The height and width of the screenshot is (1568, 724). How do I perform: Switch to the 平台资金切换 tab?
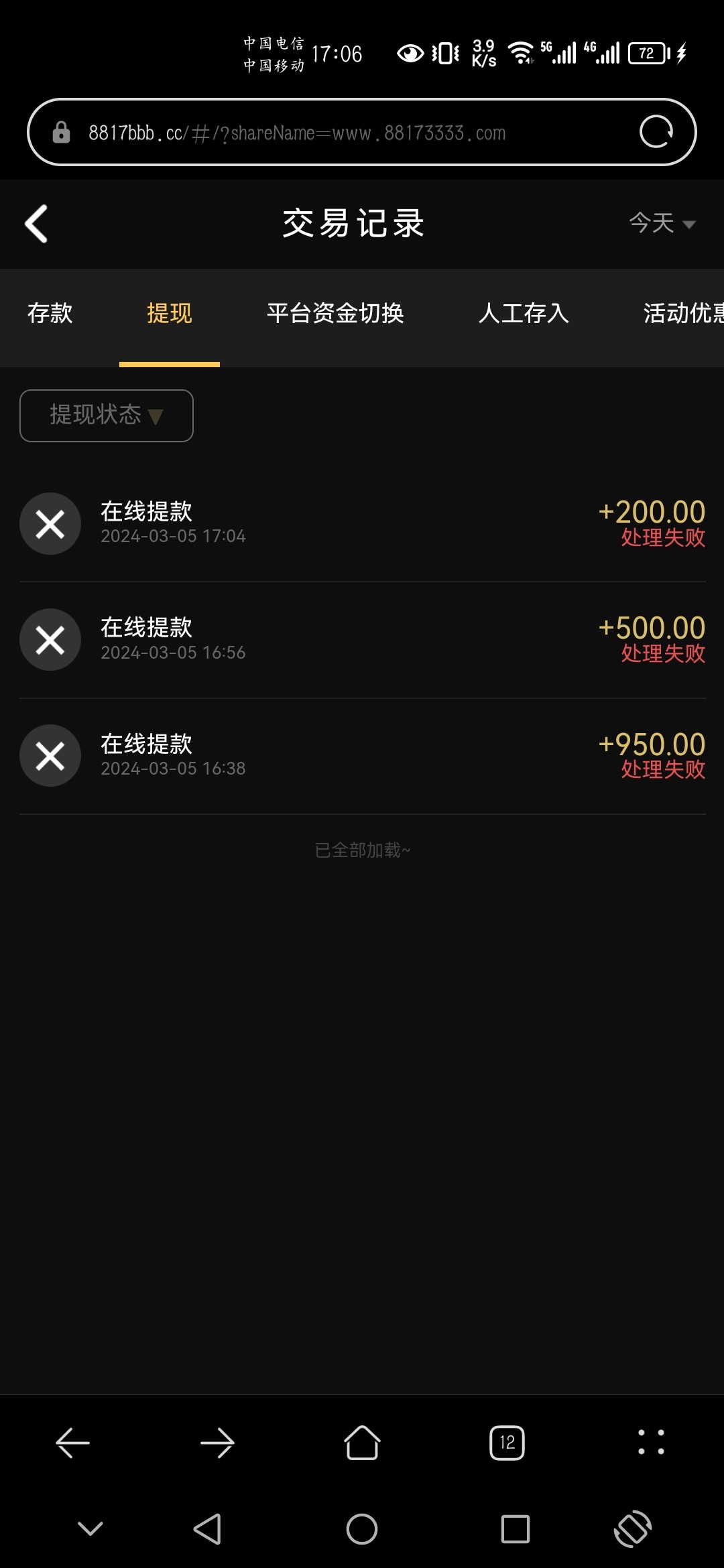335,313
